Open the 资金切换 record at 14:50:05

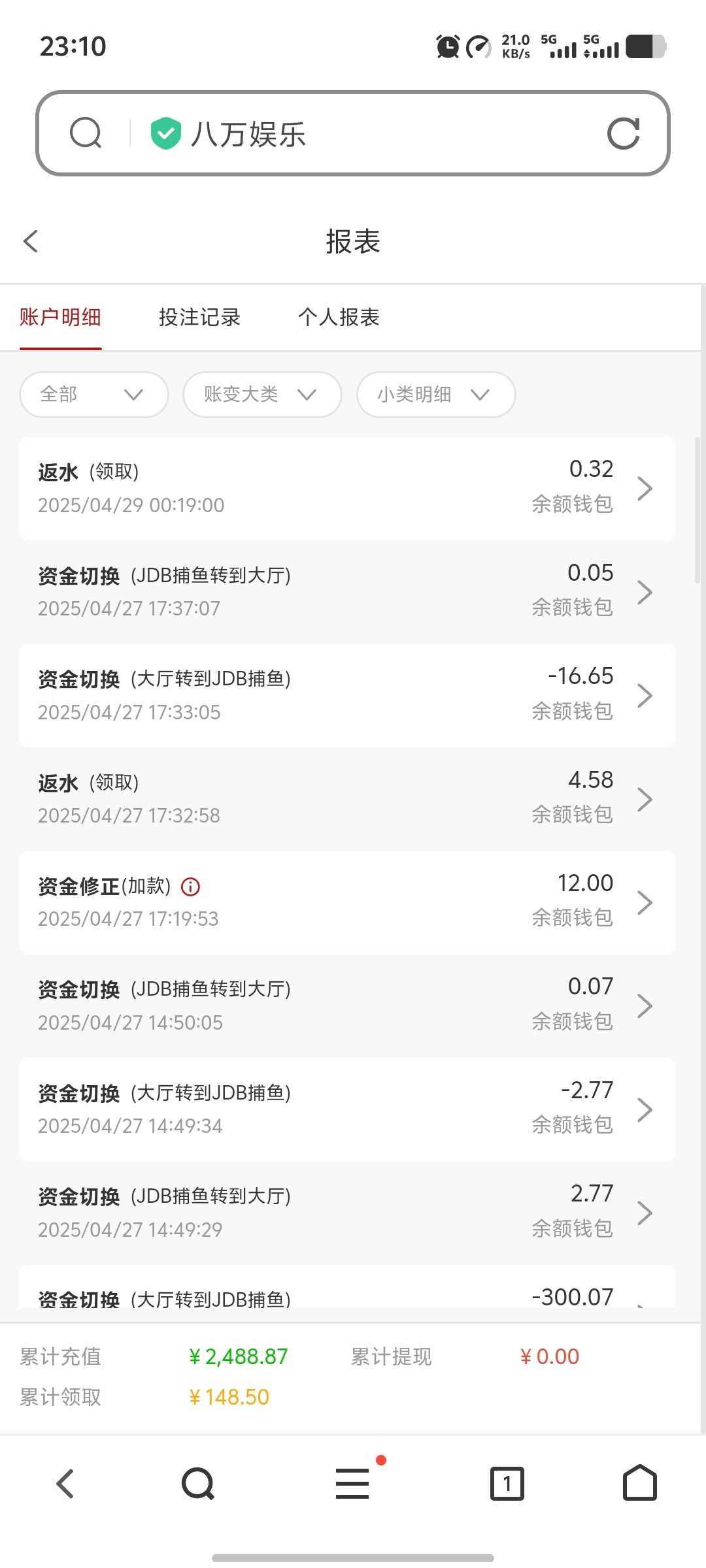click(347, 1006)
